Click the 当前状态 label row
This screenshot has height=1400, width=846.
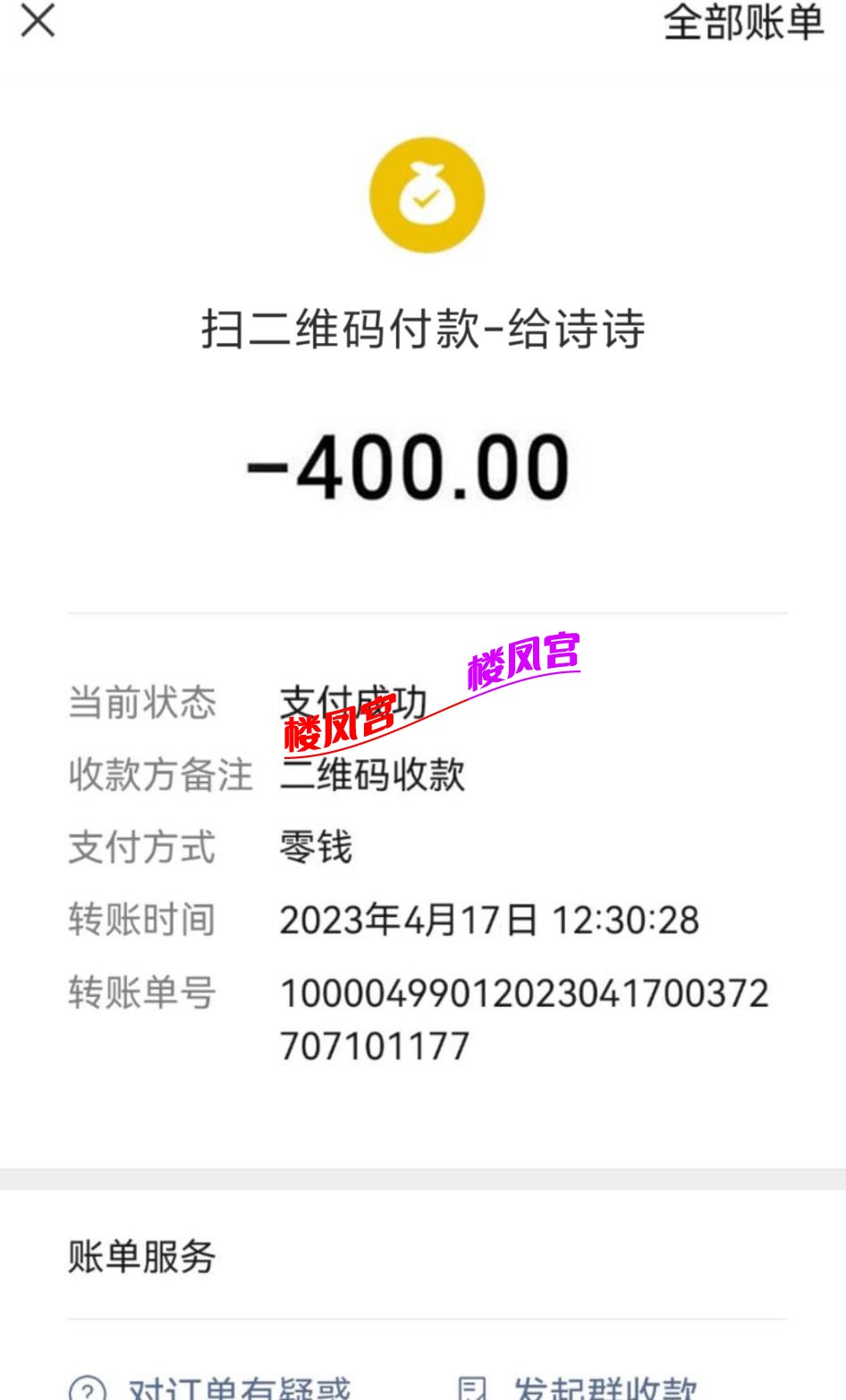tap(142, 703)
